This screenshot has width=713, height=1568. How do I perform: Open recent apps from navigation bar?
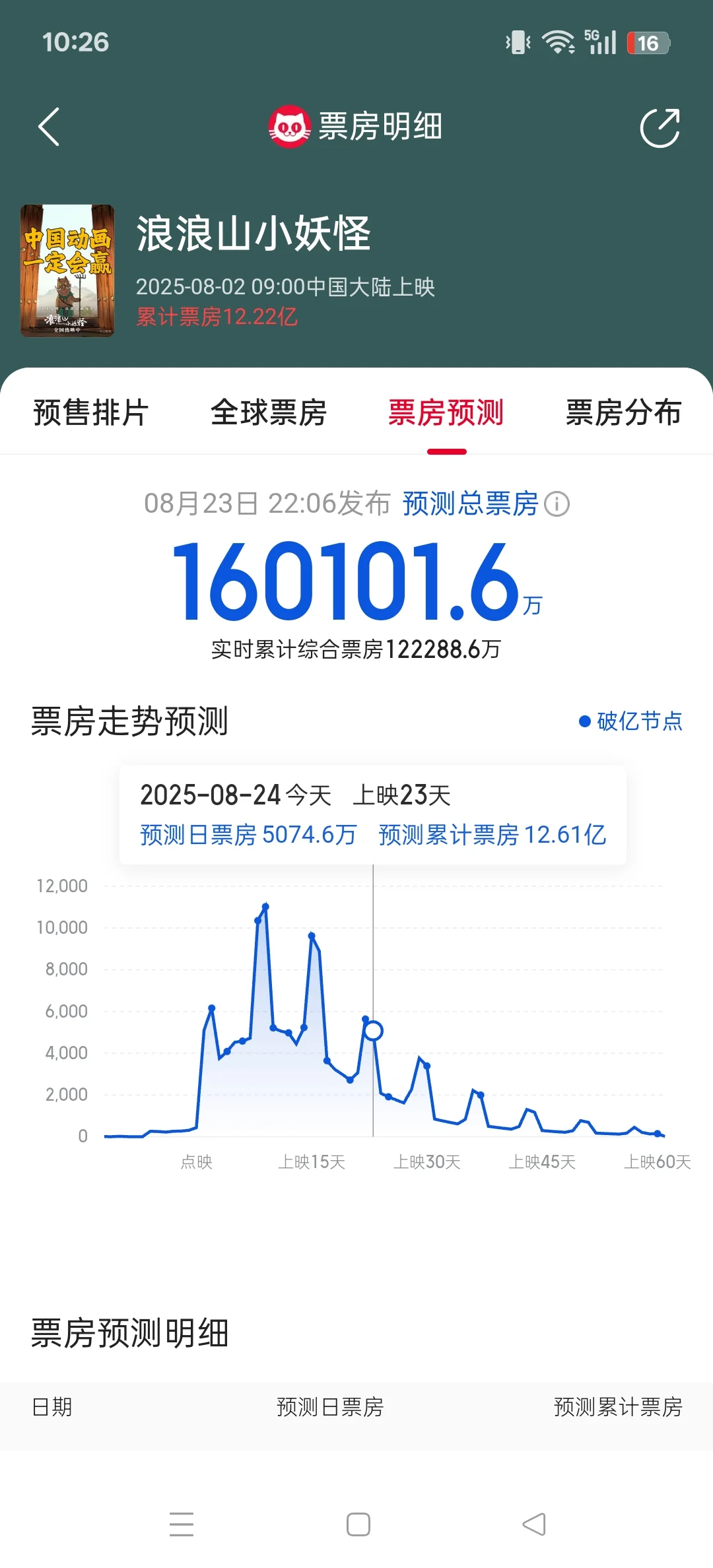pos(182,1524)
